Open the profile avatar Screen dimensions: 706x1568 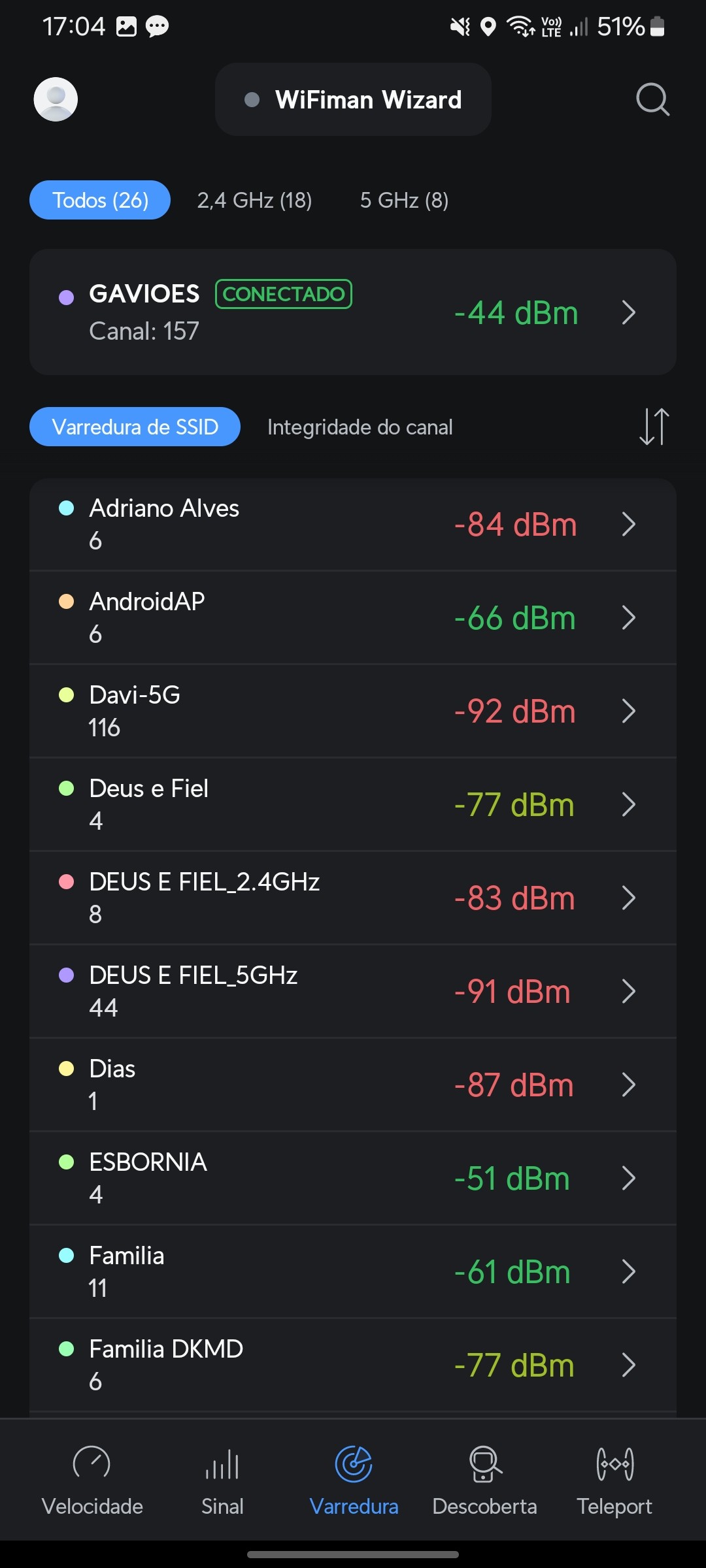pyautogui.click(x=56, y=99)
